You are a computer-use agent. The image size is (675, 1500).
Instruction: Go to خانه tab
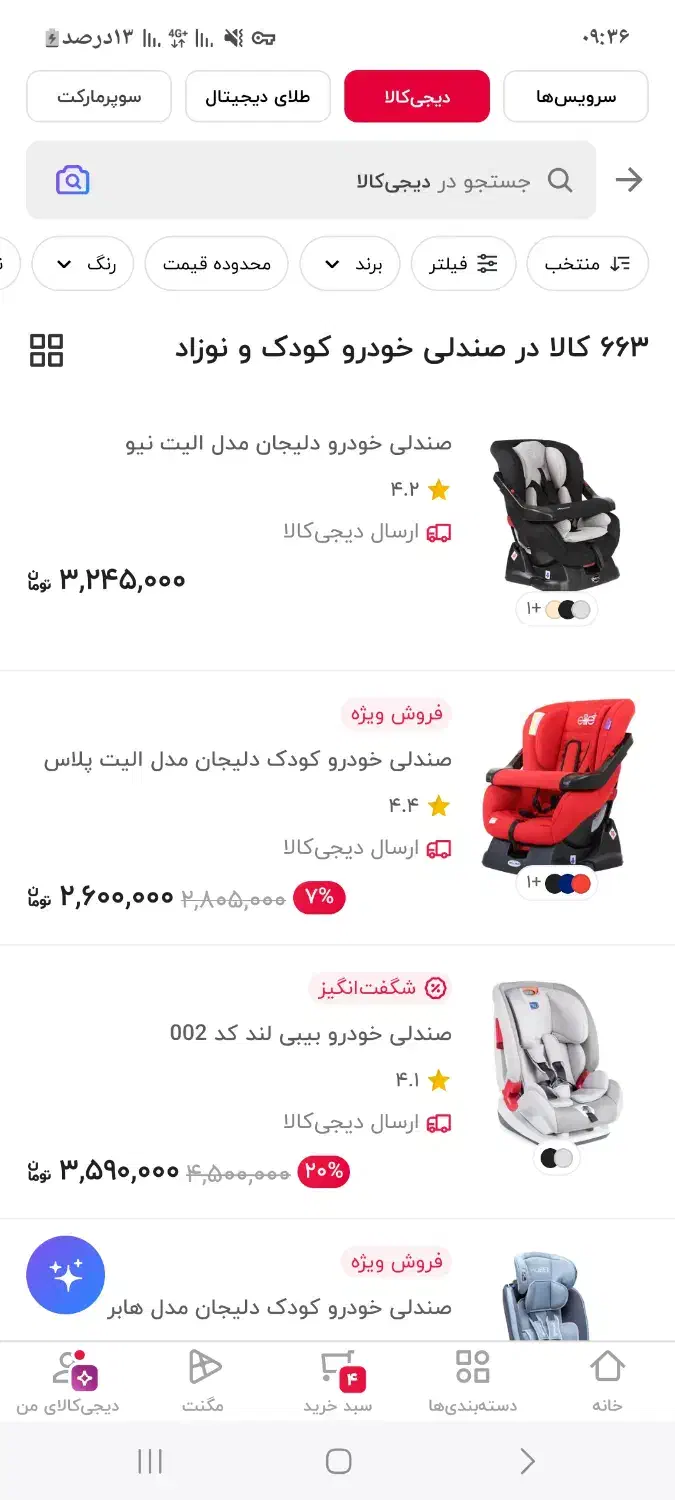tap(606, 1381)
